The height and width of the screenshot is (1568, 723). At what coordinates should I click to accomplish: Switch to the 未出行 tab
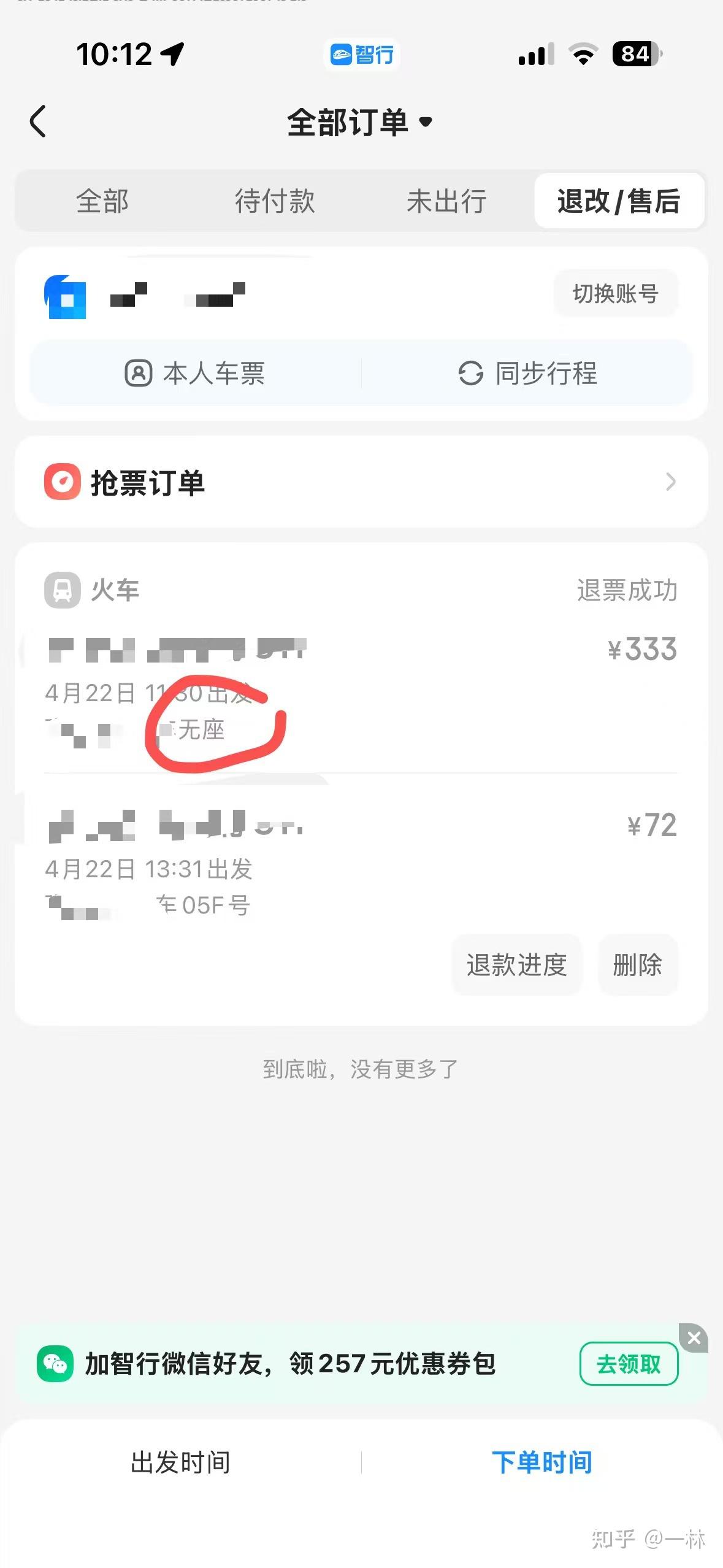(446, 201)
